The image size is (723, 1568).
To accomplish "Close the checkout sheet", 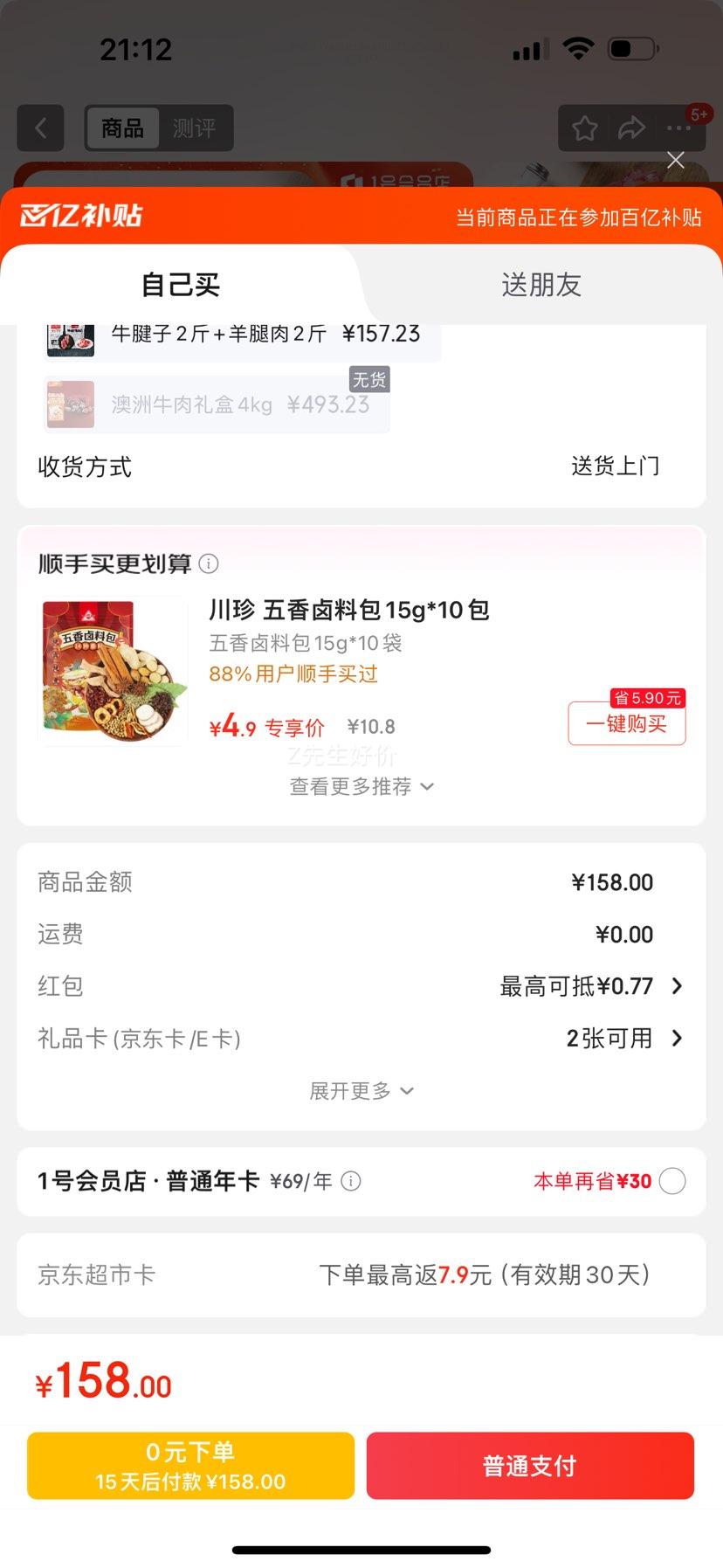I will 675,160.
